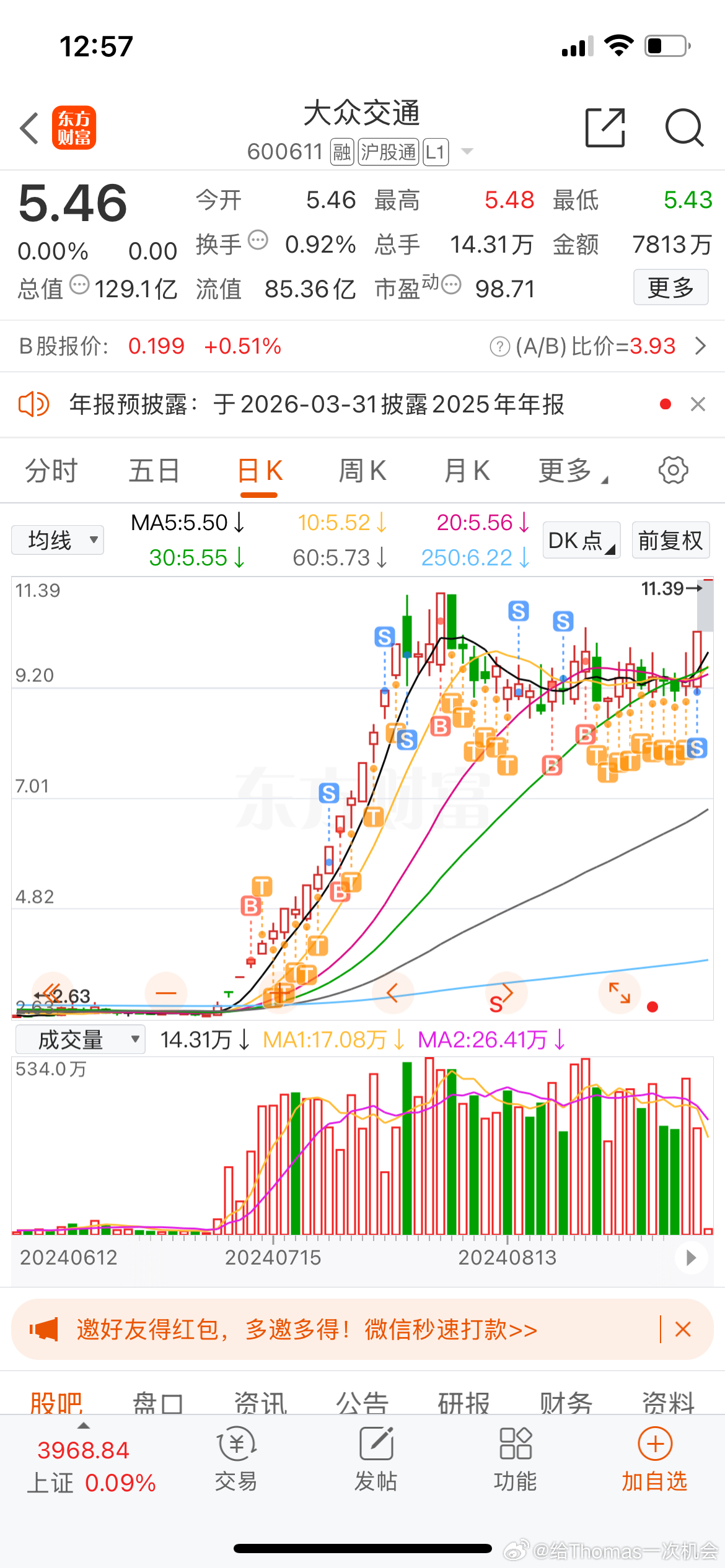
Task: Expand the 更多 chart periods menu
Action: click(x=573, y=471)
